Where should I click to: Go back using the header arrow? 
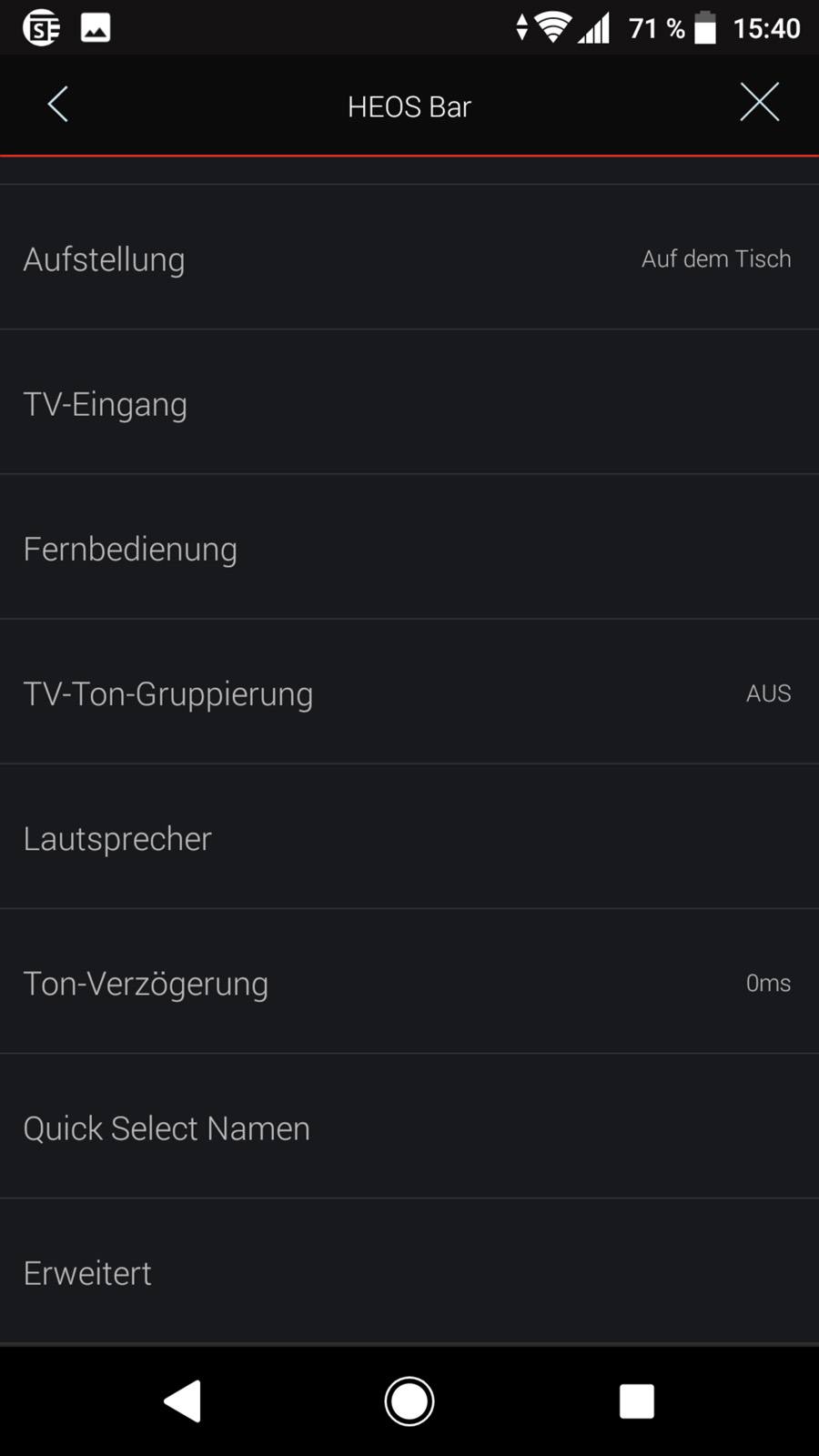(x=58, y=105)
